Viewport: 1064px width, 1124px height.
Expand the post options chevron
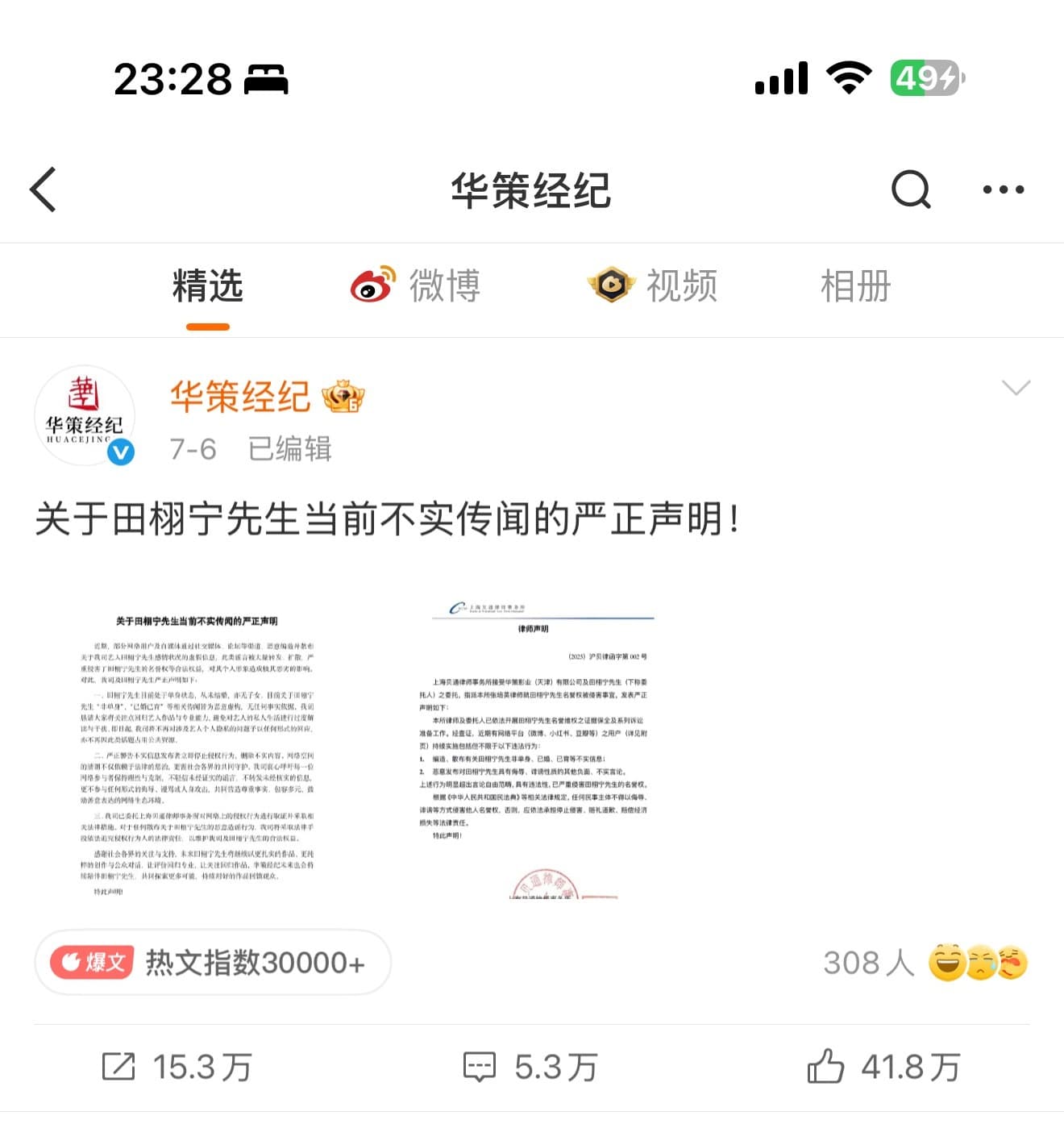pyautogui.click(x=1016, y=388)
